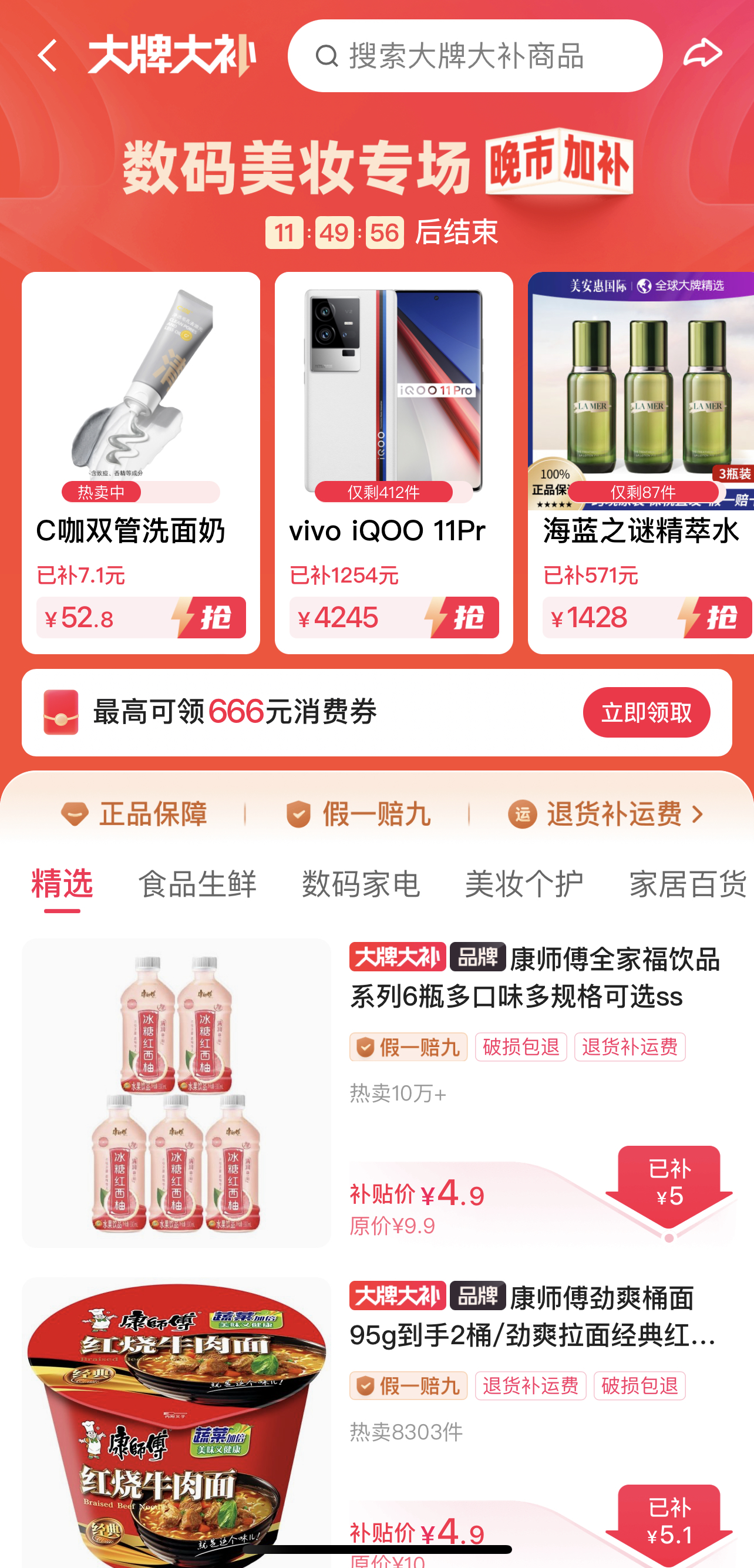The image size is (754, 1568).
Task: Go back using the top-left arrow
Action: click(48, 55)
